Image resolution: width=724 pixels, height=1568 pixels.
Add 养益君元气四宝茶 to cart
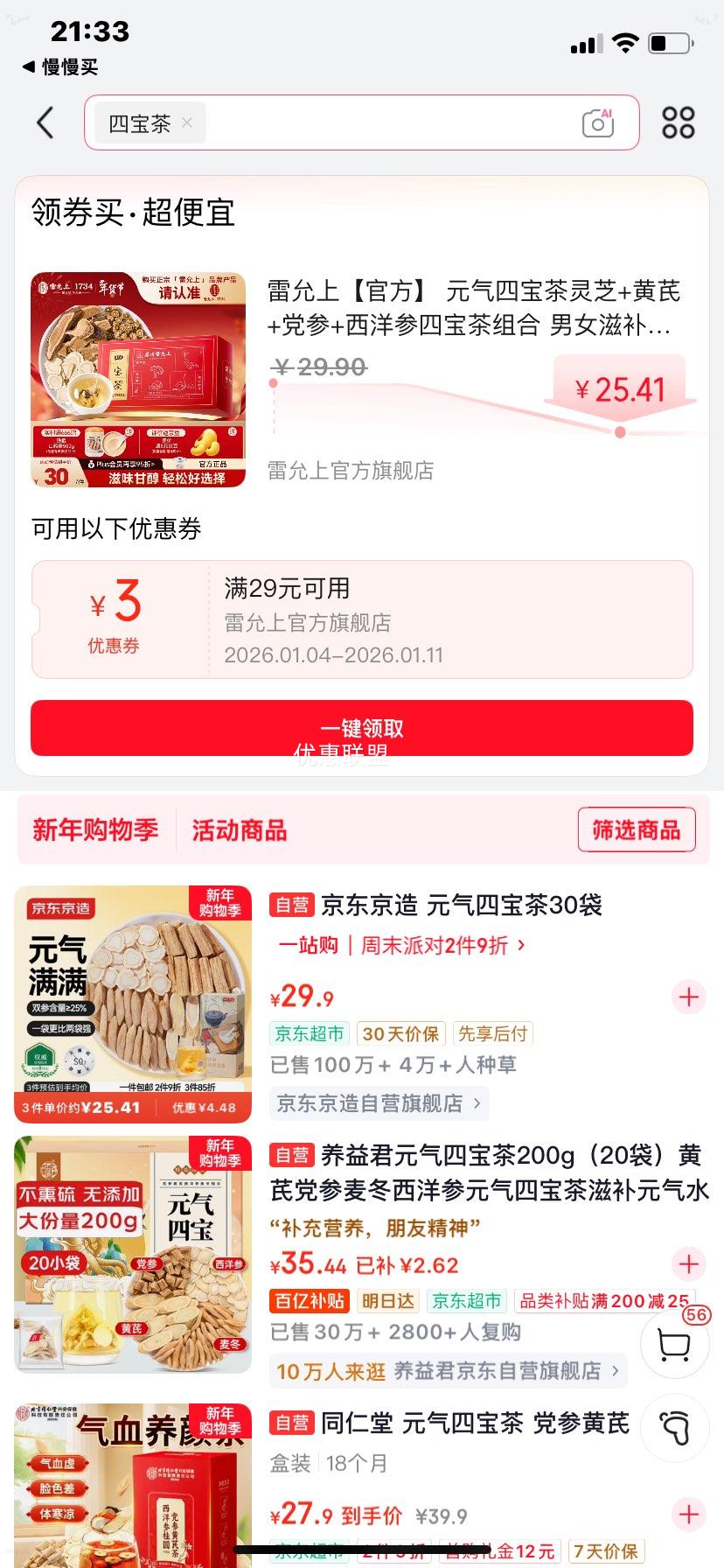(x=689, y=1263)
